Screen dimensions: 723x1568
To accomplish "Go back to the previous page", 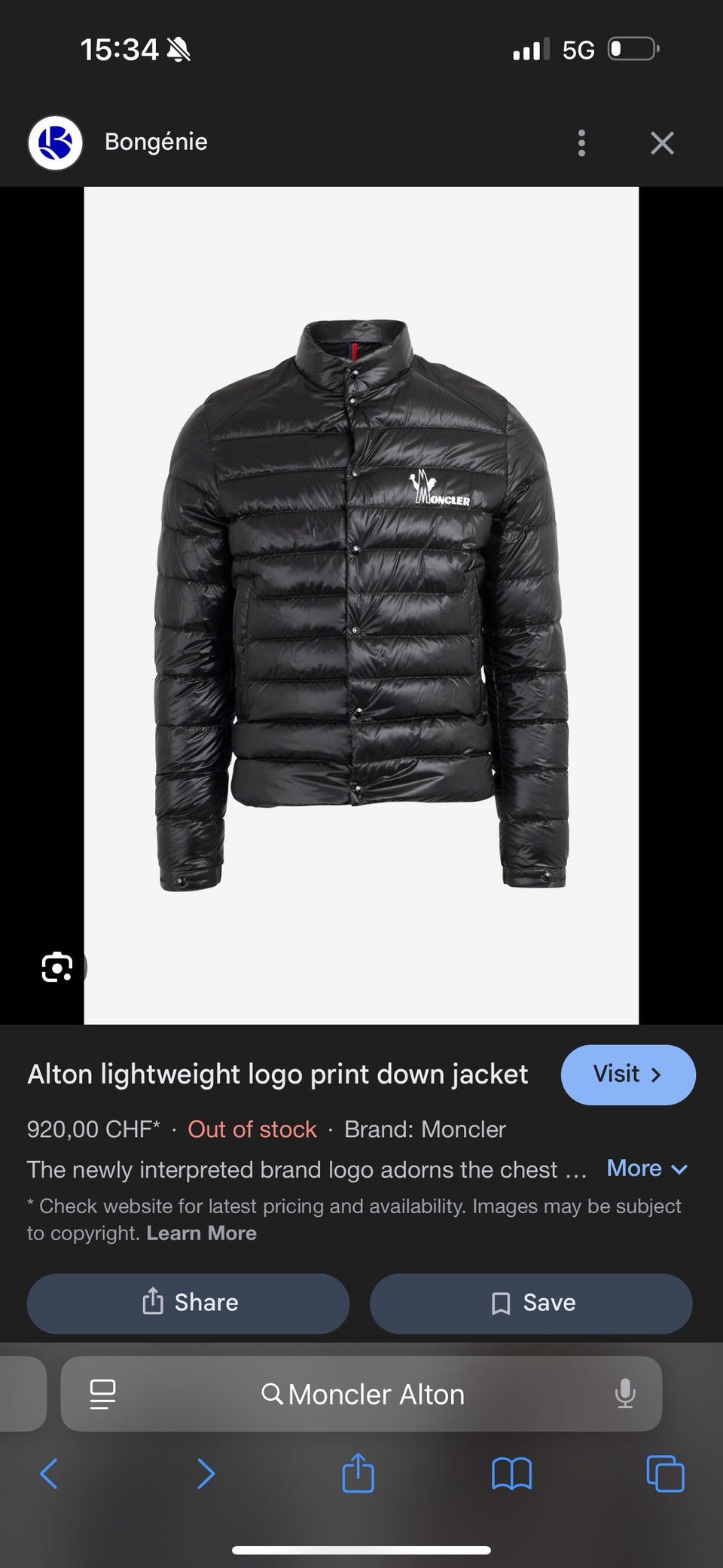I will [x=49, y=1474].
